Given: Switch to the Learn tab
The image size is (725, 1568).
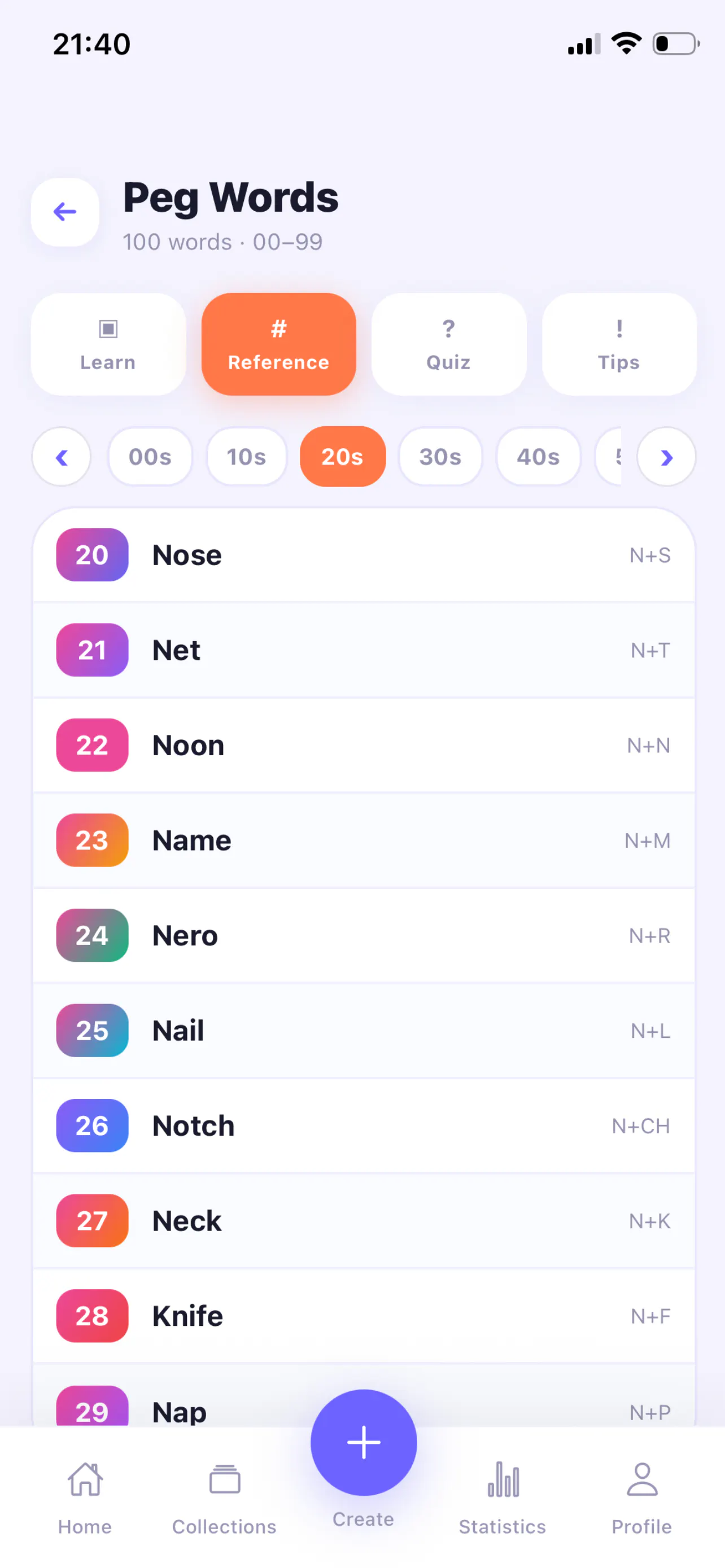Looking at the screenshot, I should 108,344.
